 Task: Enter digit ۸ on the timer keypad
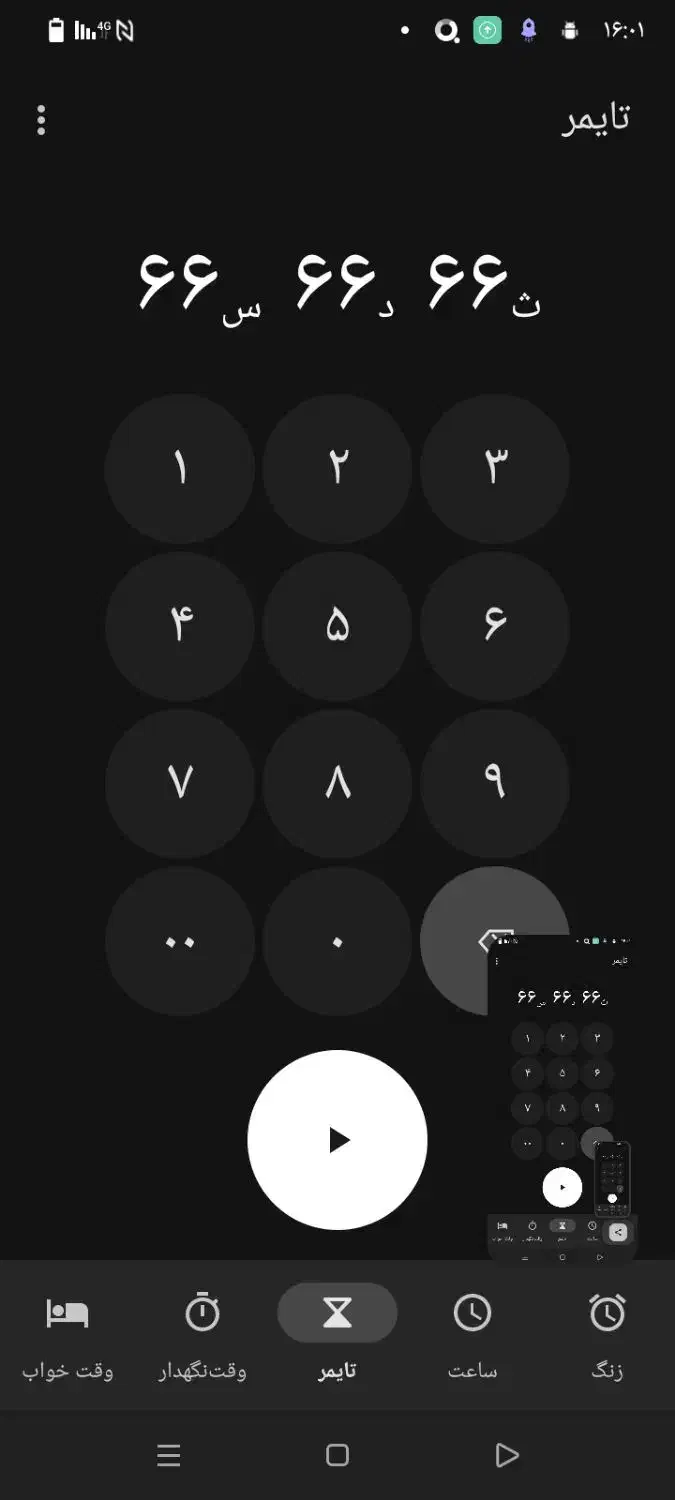coord(338,783)
